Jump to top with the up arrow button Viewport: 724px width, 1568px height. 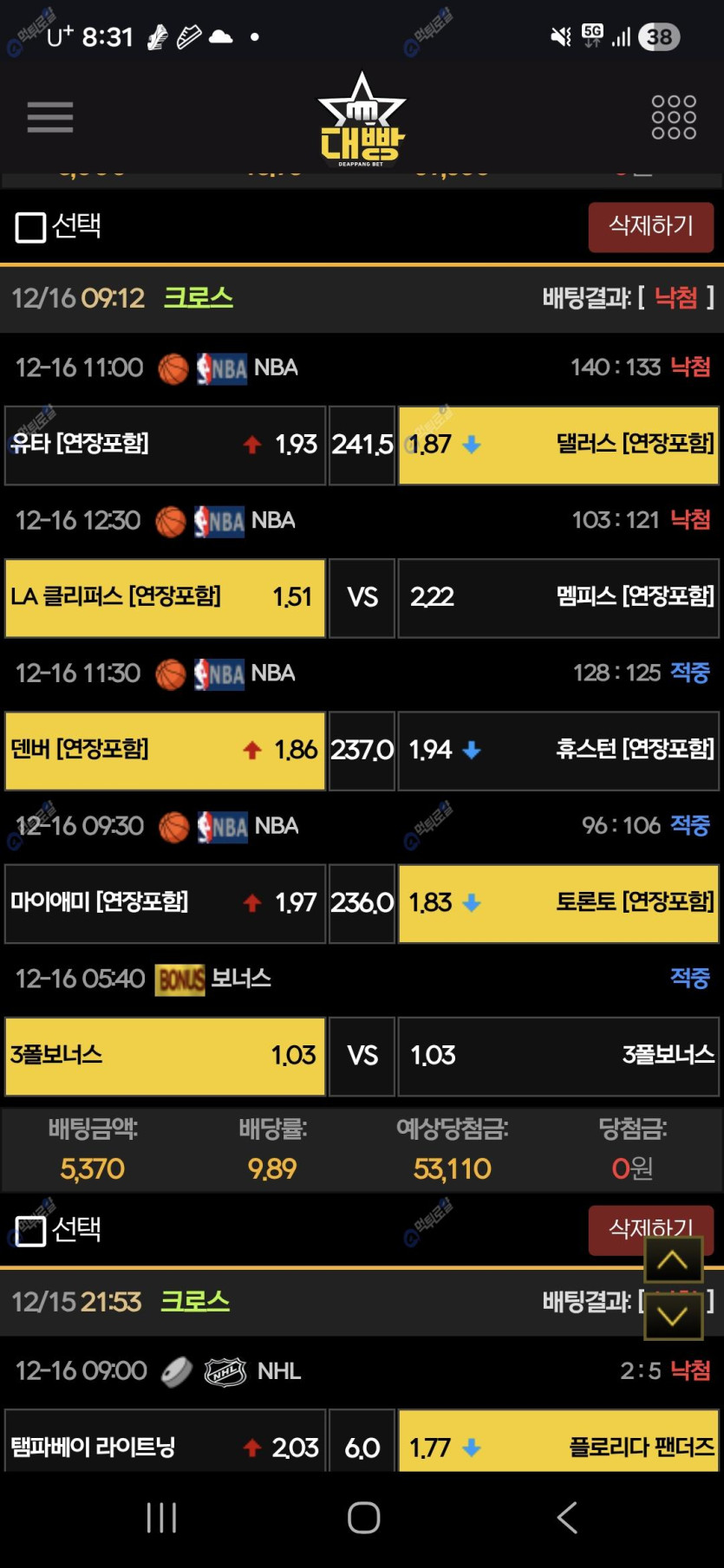[673, 1261]
